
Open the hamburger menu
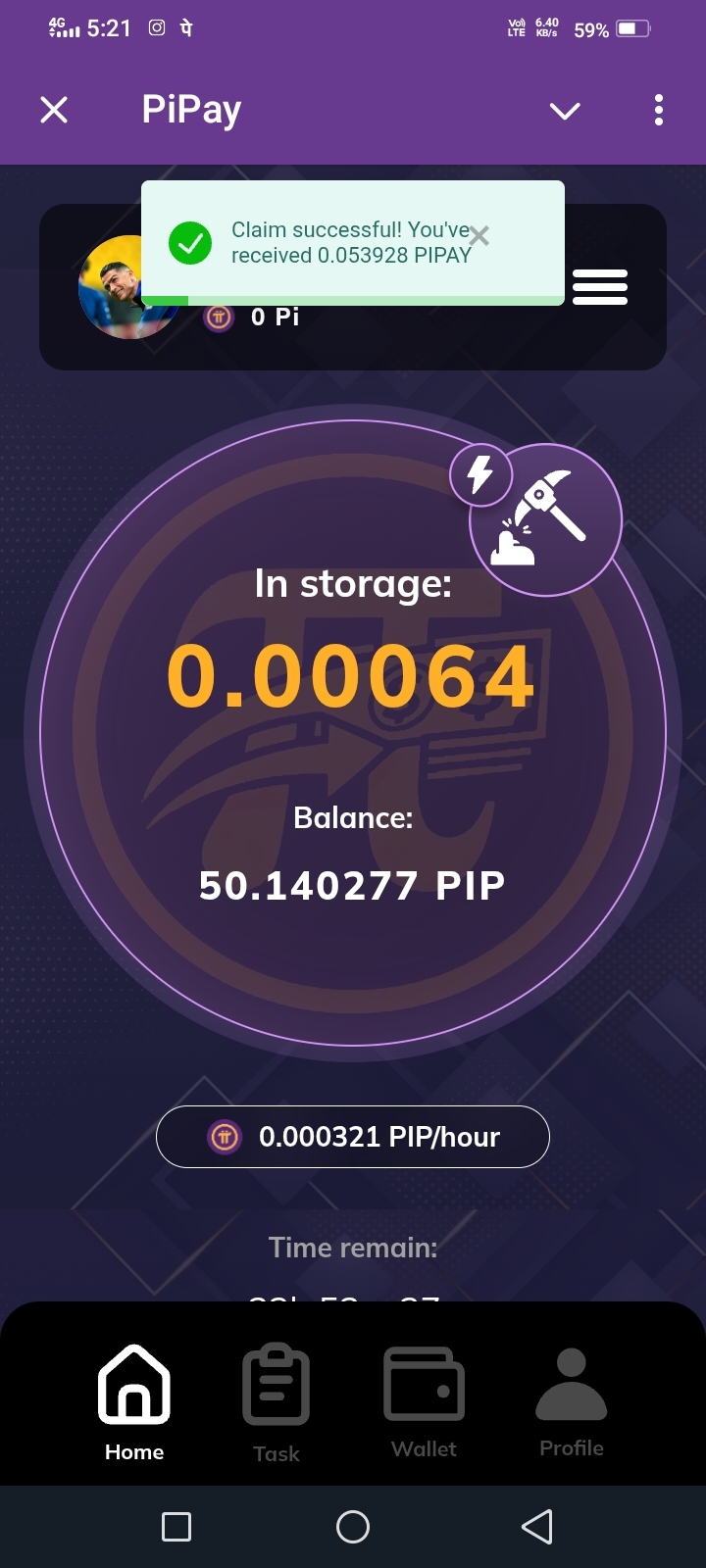600,287
